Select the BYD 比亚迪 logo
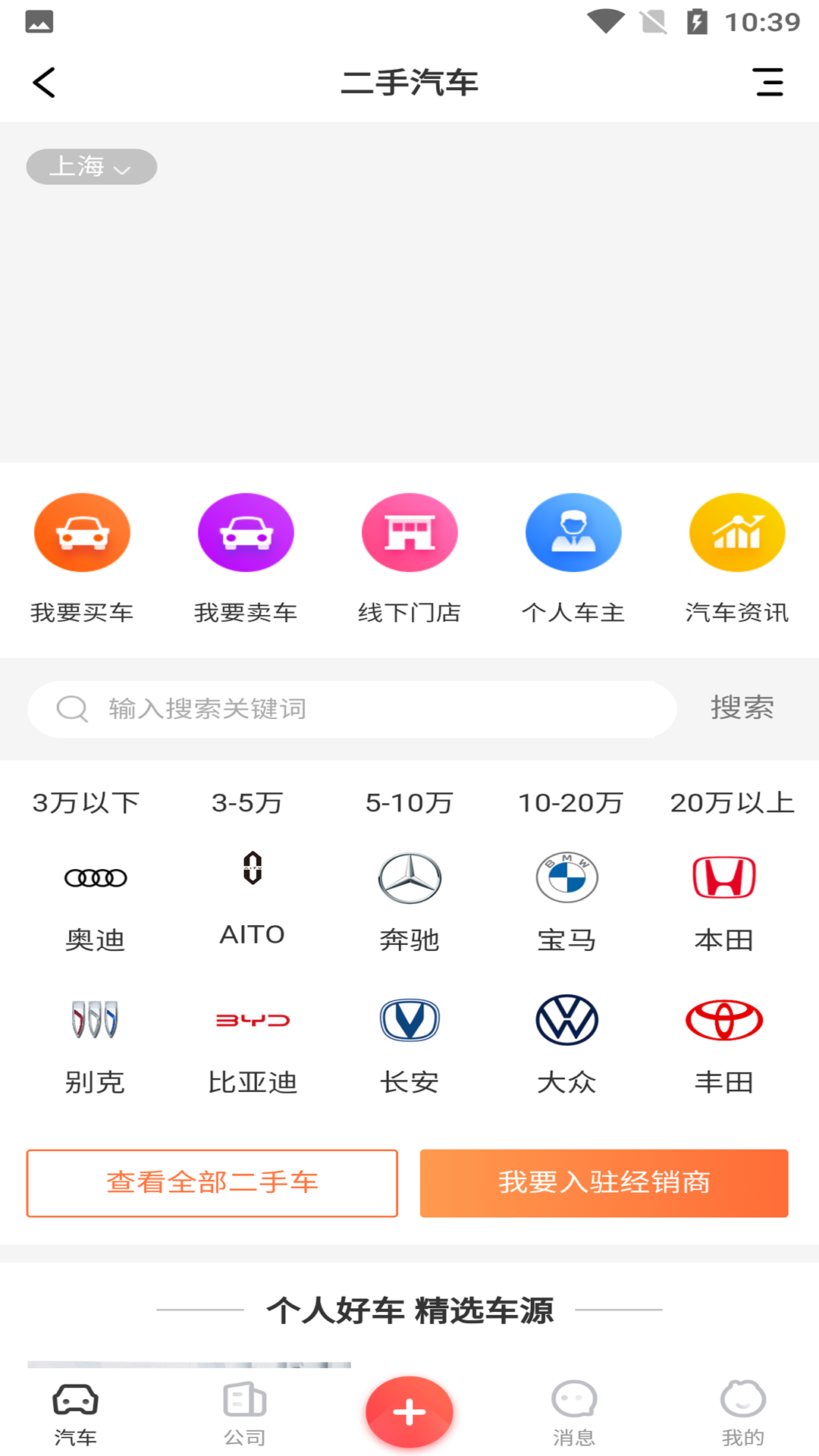819x1456 pixels. [x=253, y=1019]
